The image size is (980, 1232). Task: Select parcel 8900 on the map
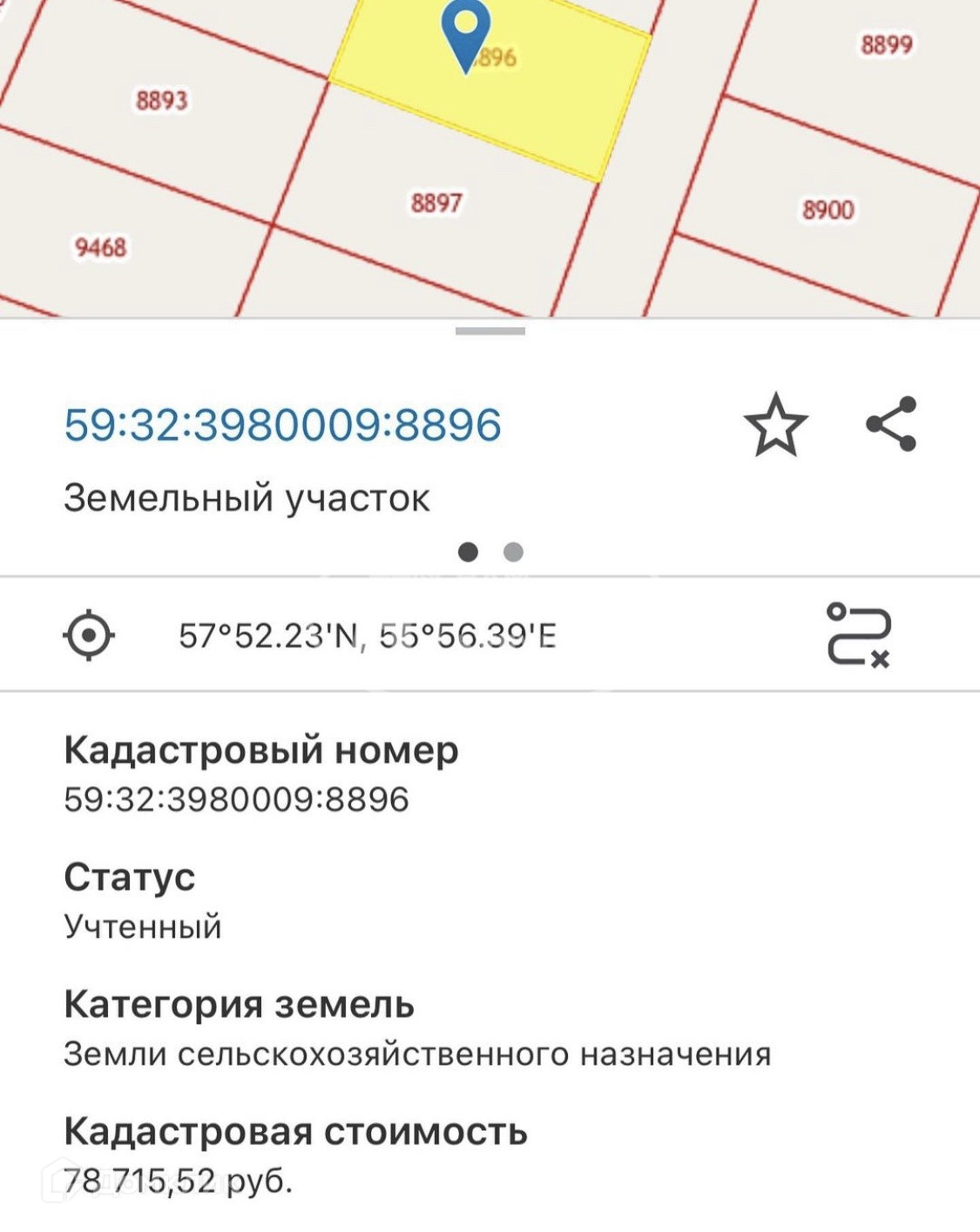pyautogui.click(x=828, y=210)
